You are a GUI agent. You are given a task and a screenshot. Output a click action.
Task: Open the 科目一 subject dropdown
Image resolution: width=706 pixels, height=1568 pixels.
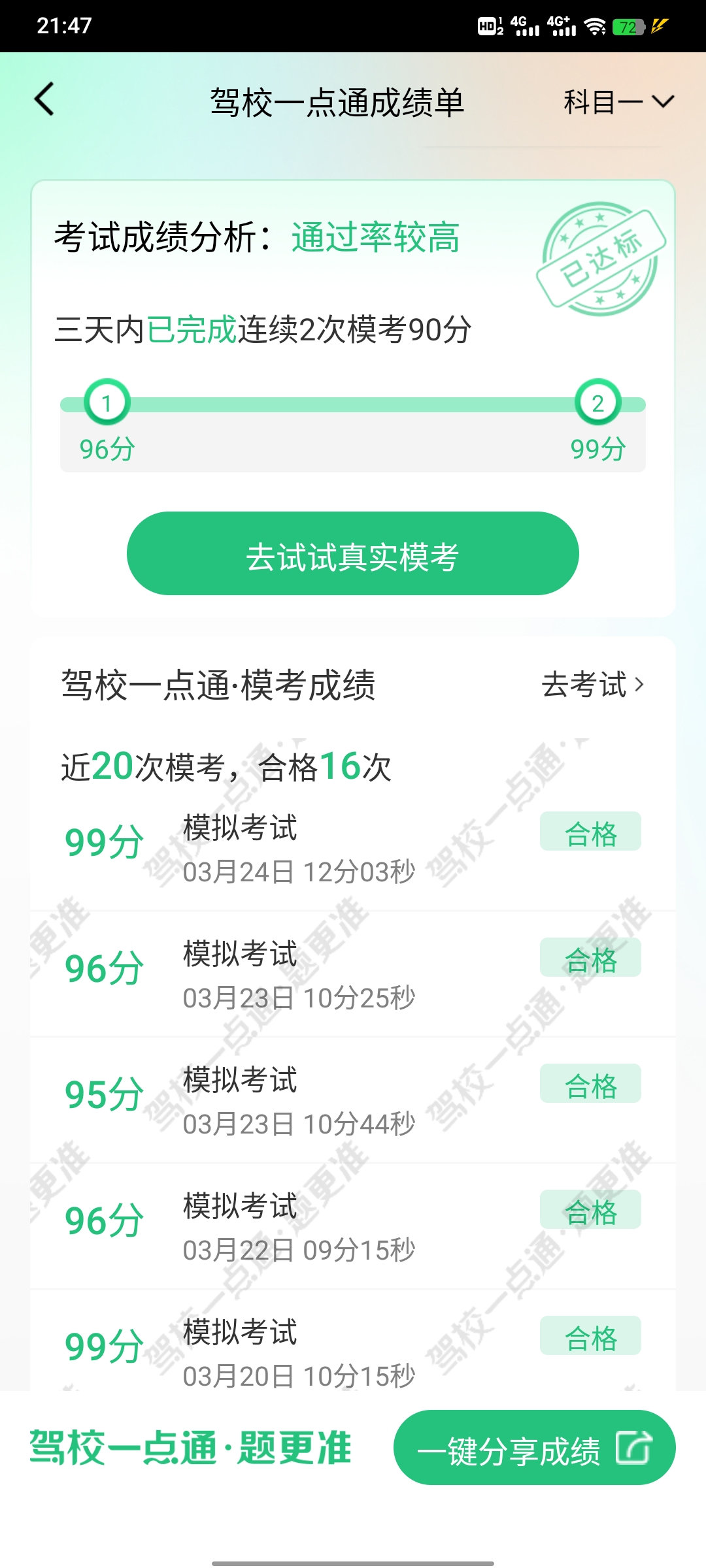click(x=618, y=102)
